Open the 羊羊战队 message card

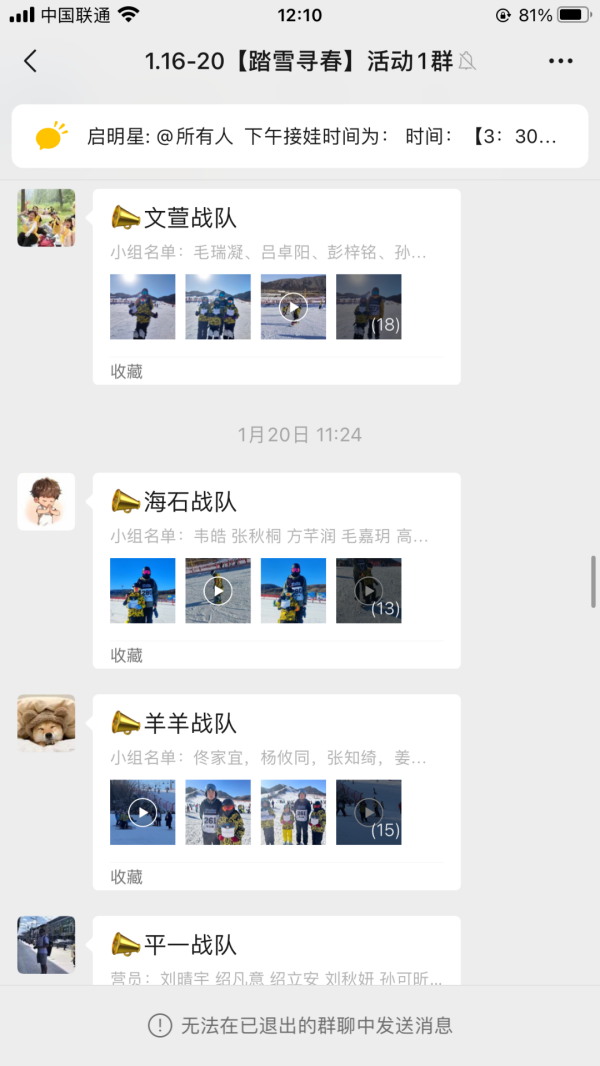pos(276,724)
